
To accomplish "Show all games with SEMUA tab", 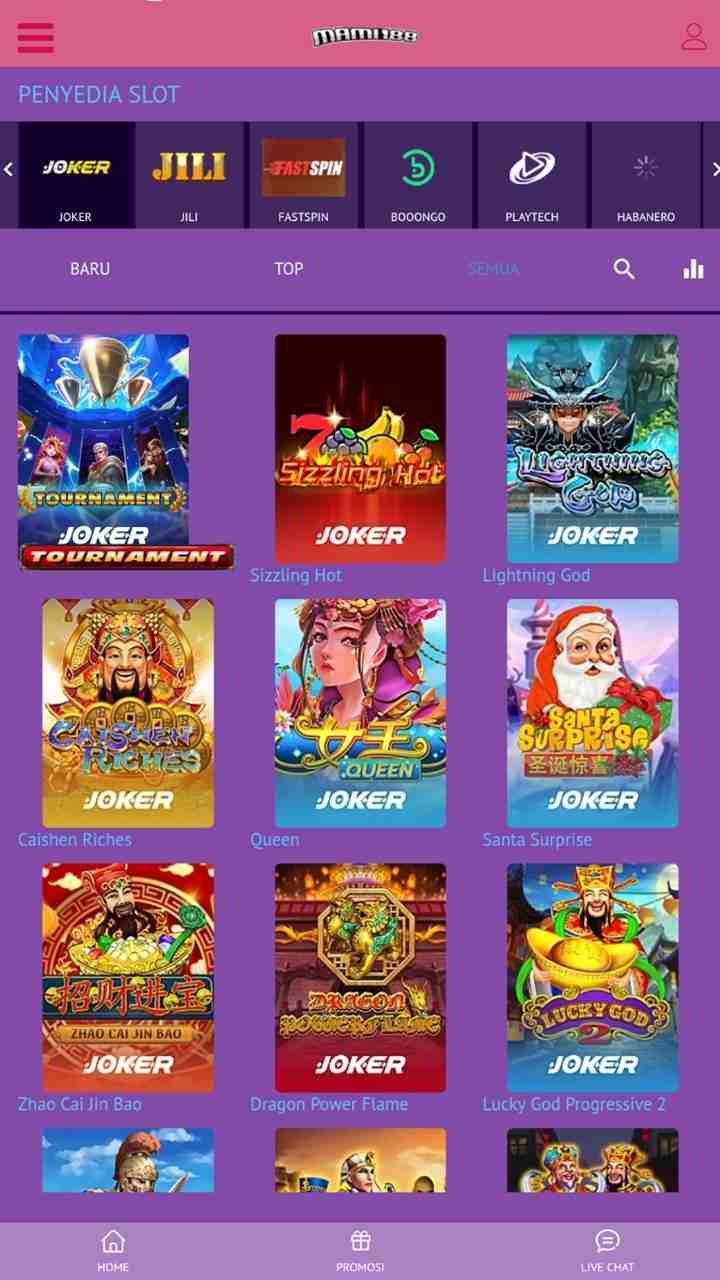I will (493, 269).
